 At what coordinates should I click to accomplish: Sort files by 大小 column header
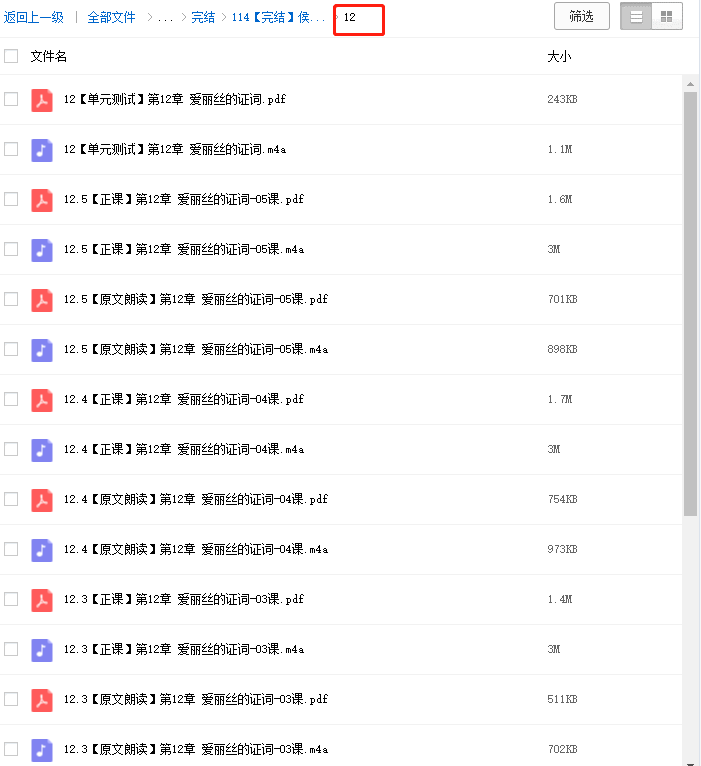[x=559, y=57]
